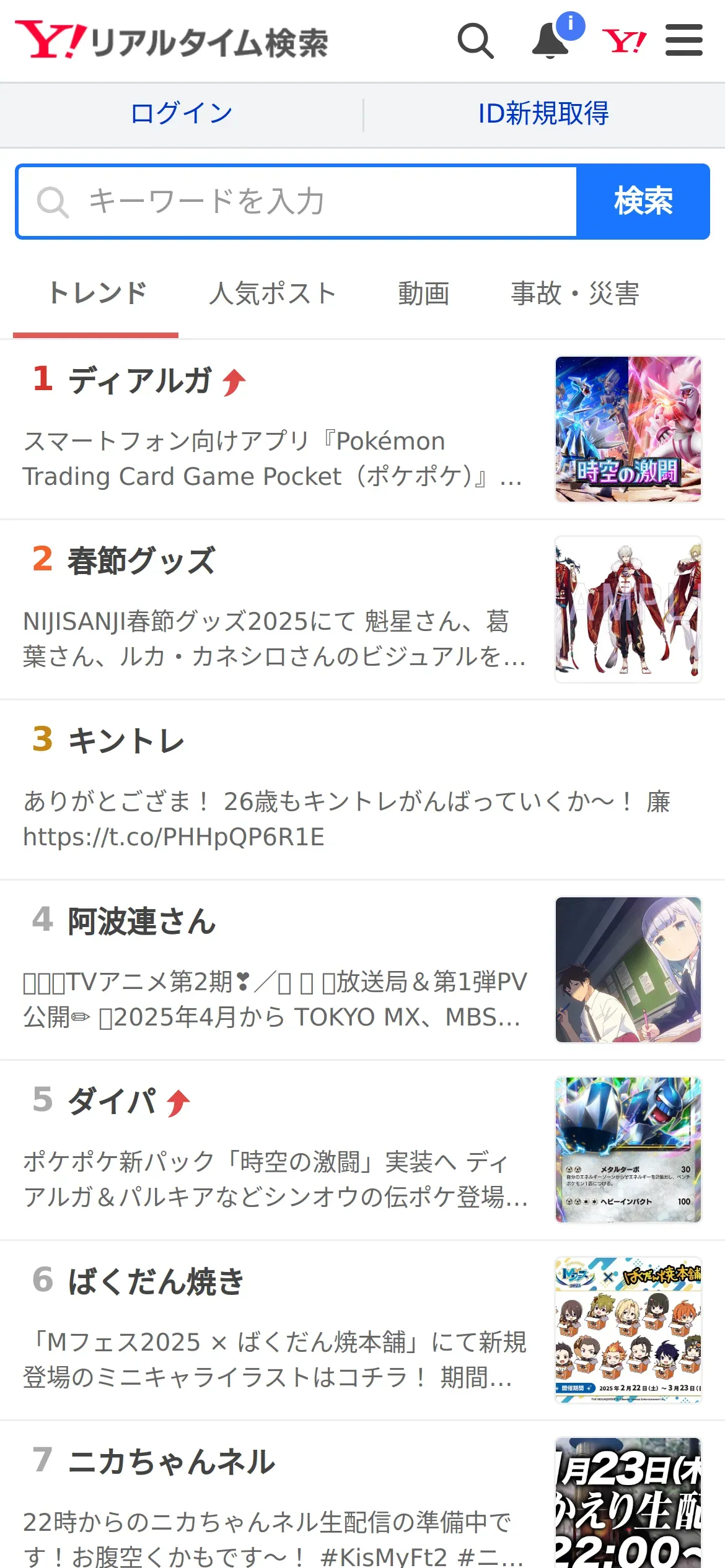The width and height of the screenshot is (725, 1568).
Task: Open trend 1 ディアルガ
Action: (140, 380)
